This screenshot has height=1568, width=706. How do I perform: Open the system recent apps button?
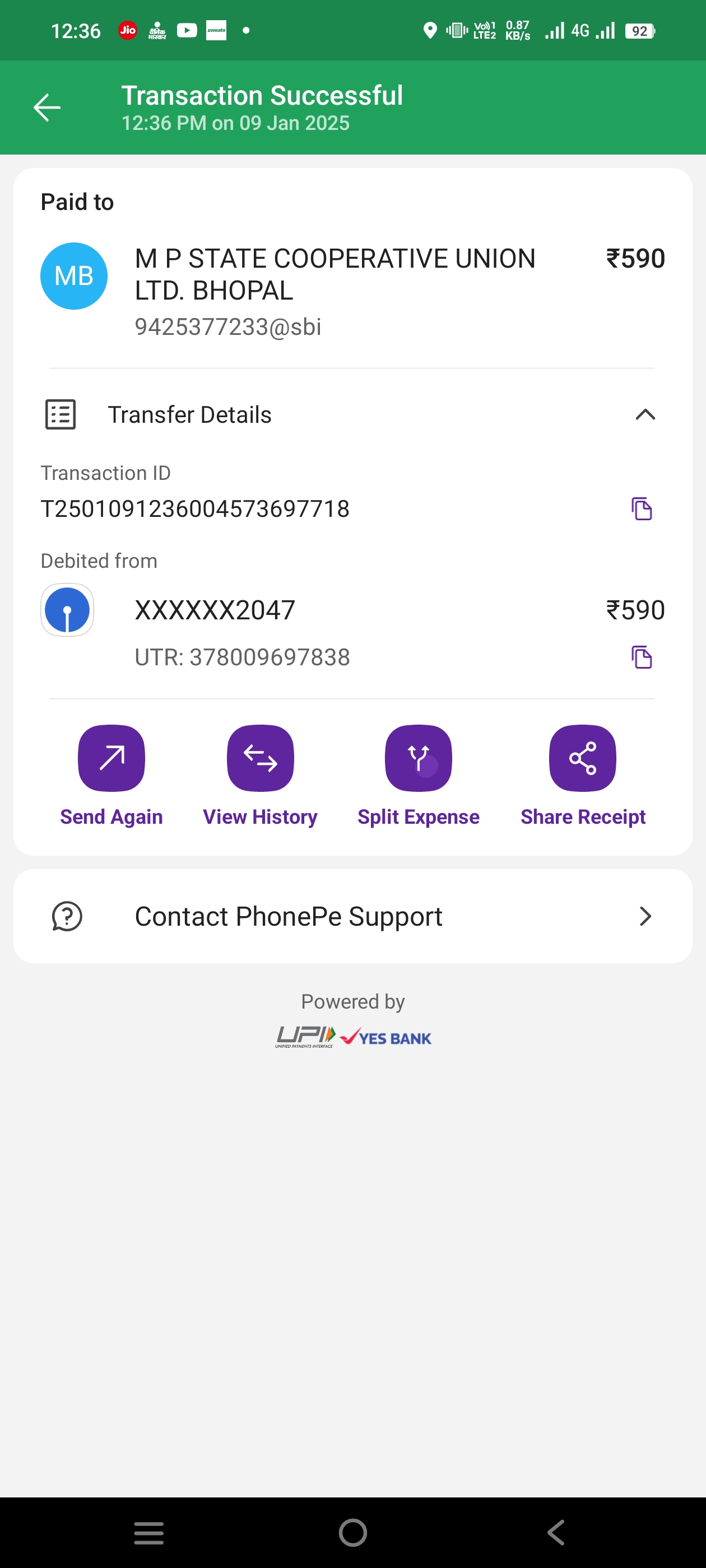[148, 1532]
